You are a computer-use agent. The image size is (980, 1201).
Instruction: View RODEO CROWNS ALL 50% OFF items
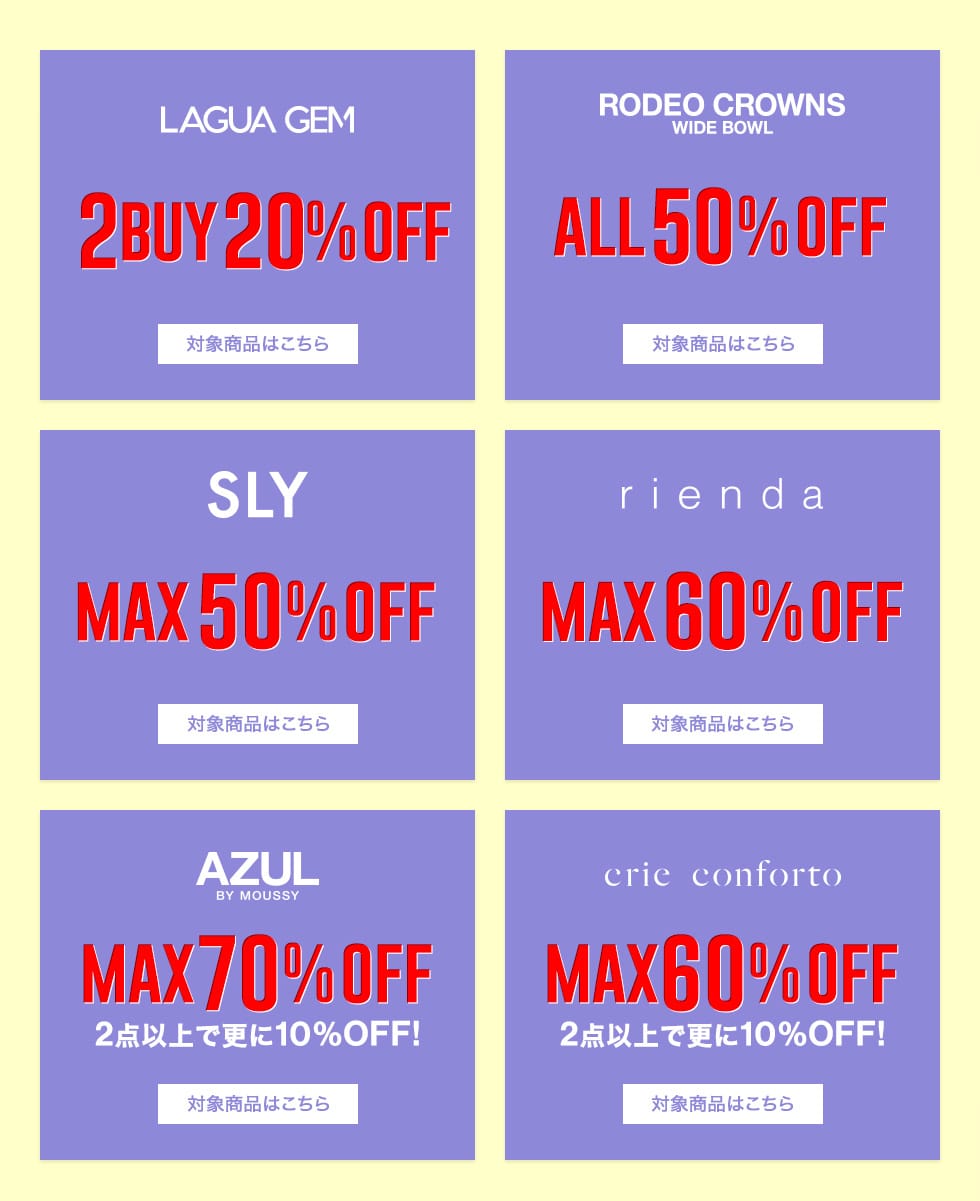tap(722, 344)
